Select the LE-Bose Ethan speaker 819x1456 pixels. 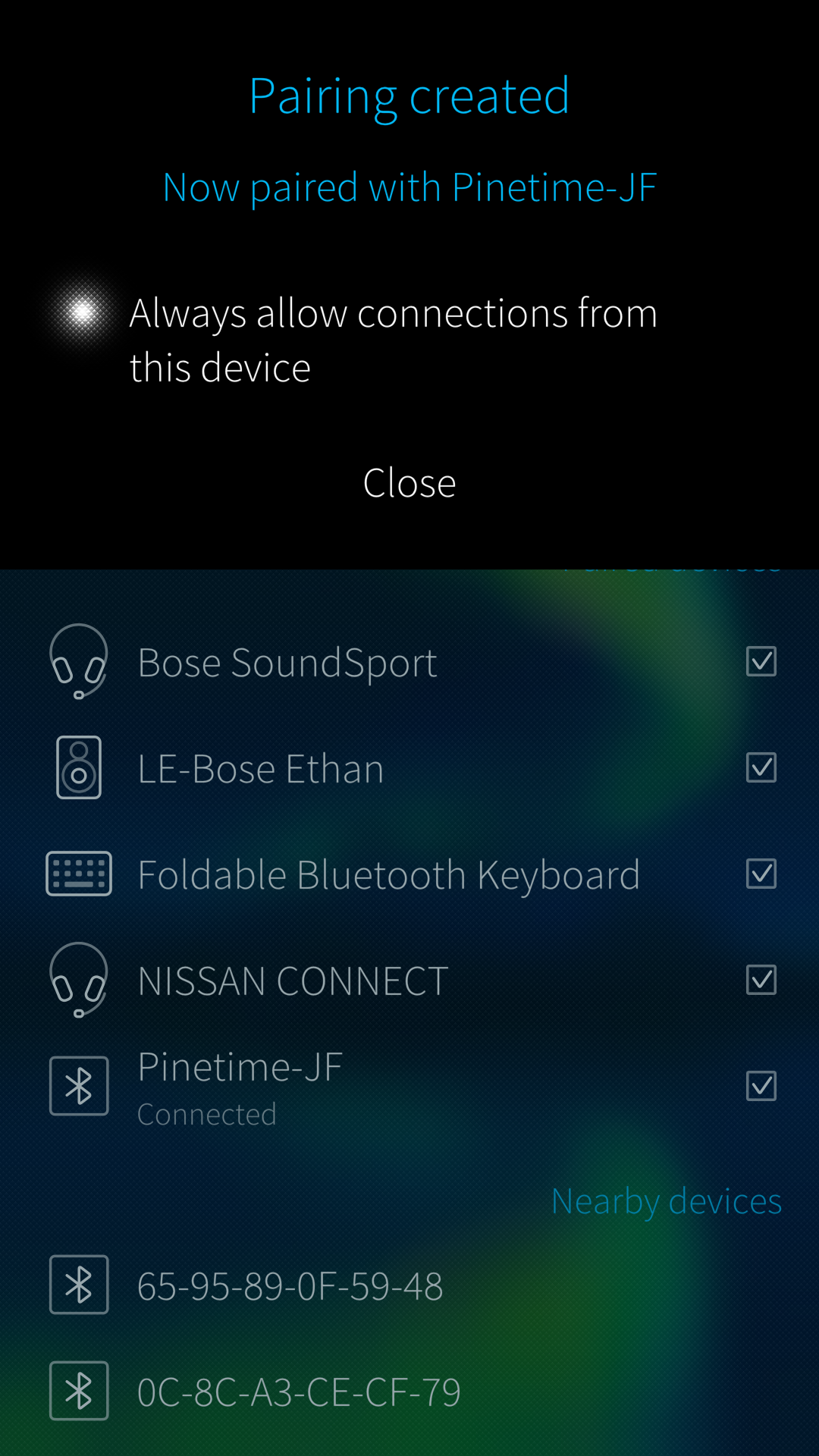click(x=261, y=769)
